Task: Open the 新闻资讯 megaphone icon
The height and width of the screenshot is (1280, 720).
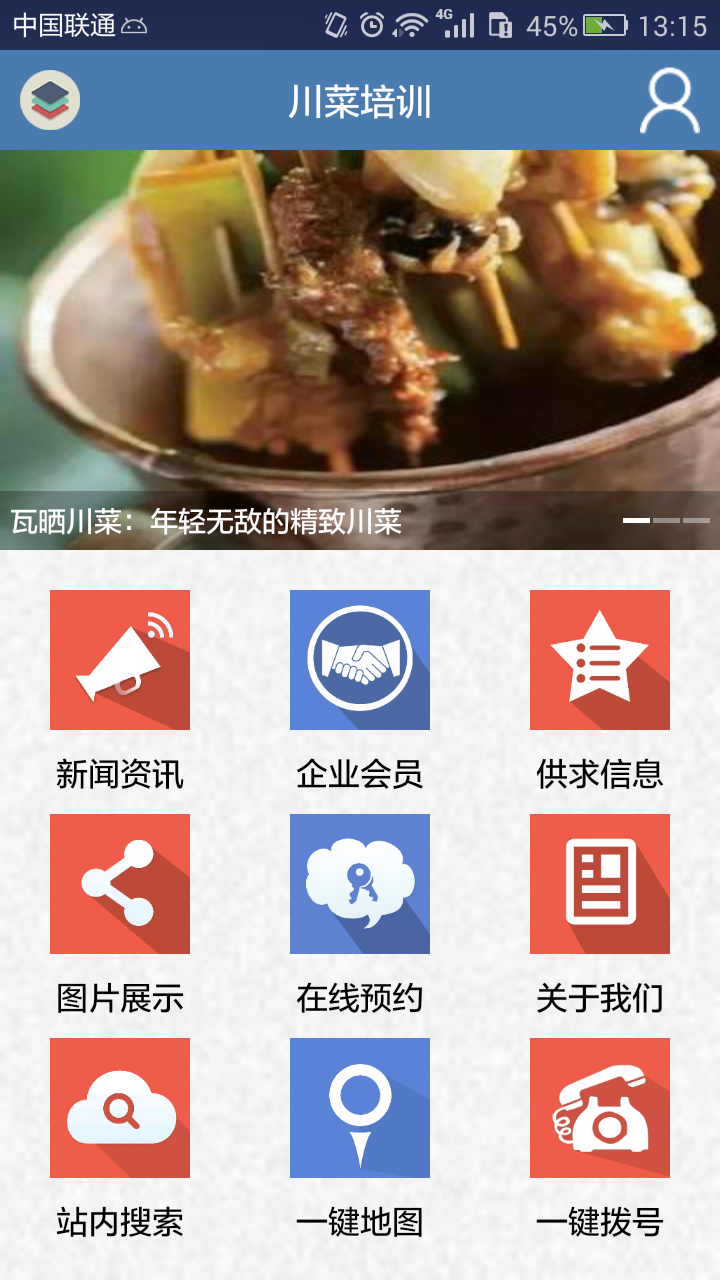Action: tap(119, 660)
